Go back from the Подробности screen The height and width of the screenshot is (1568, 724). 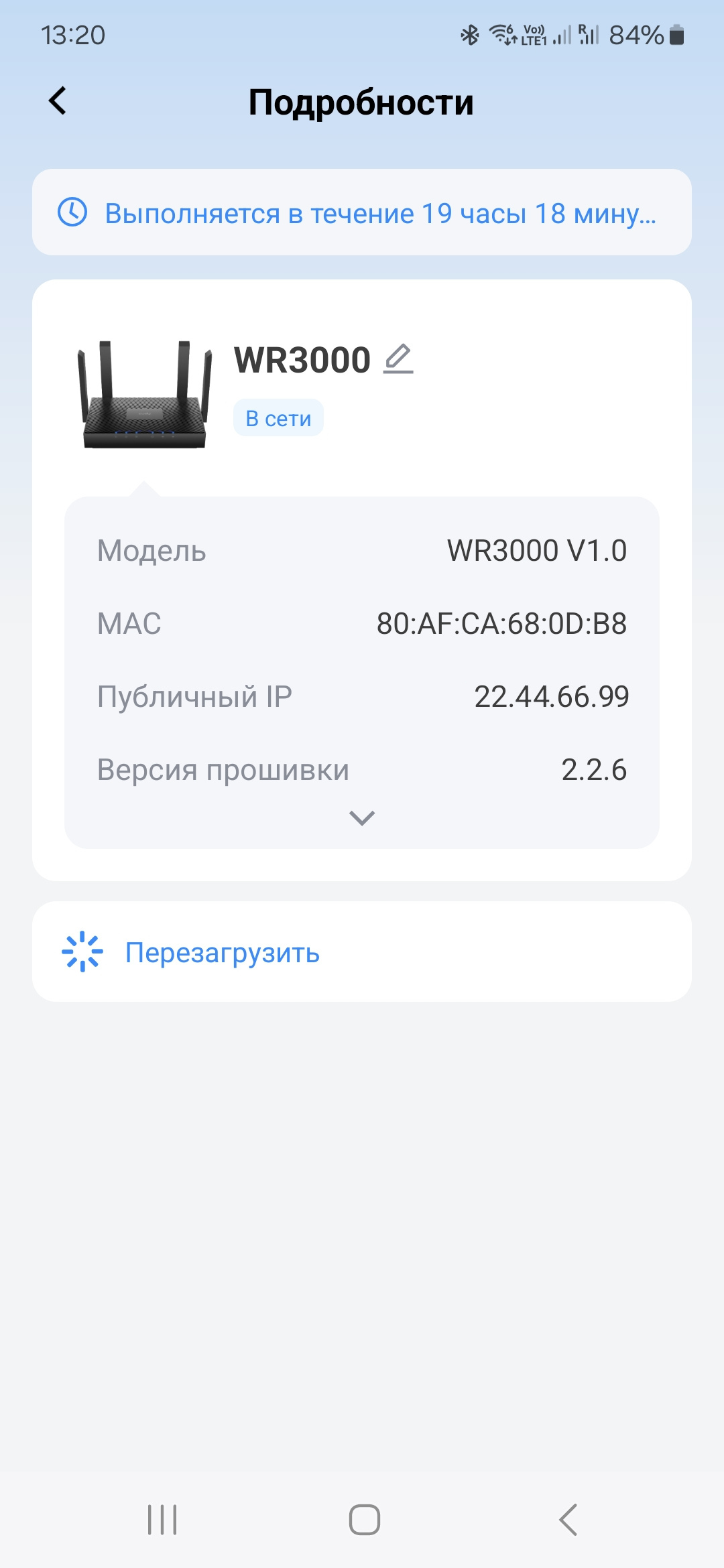coord(58,101)
